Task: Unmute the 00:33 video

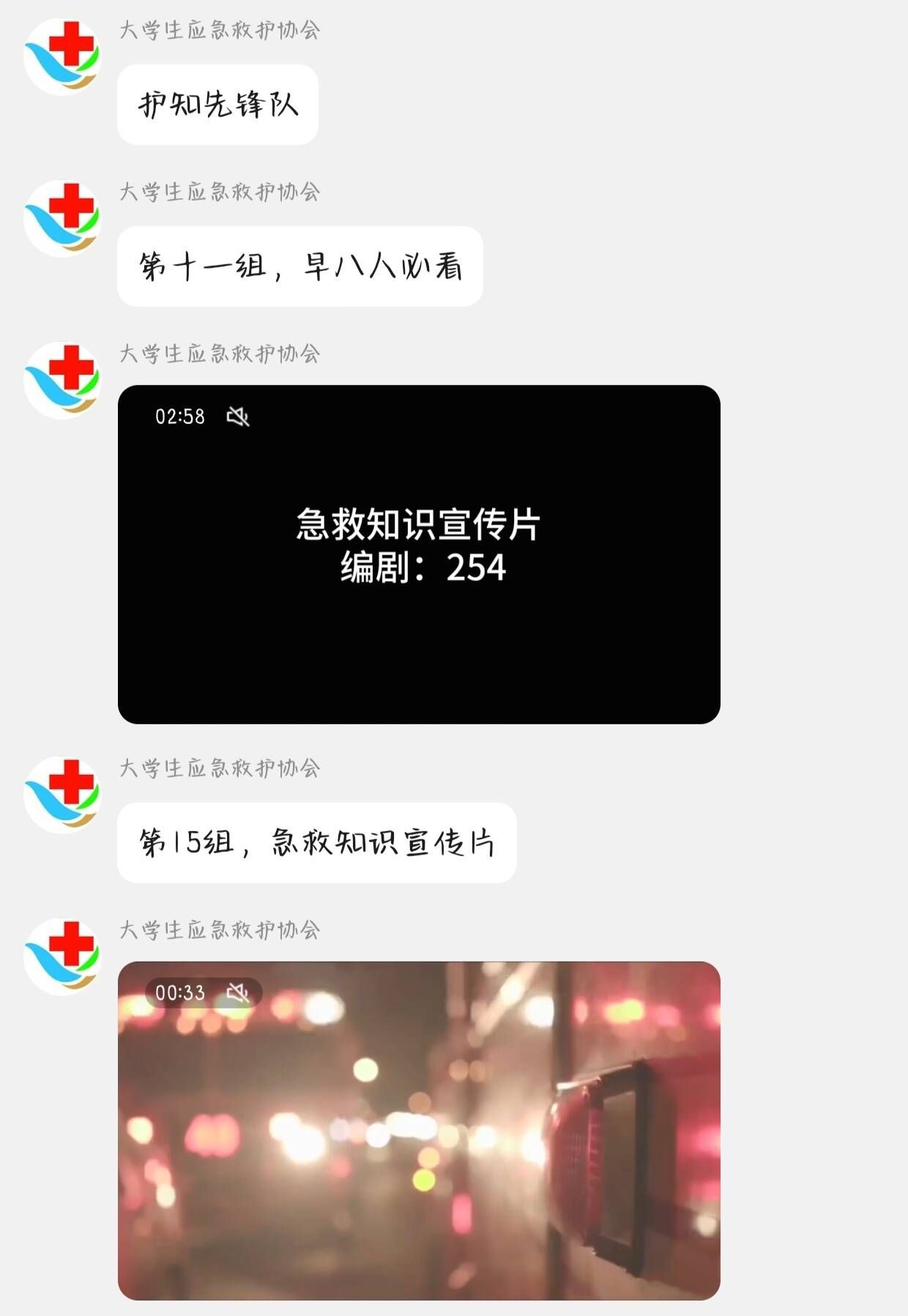Action: 238,993
